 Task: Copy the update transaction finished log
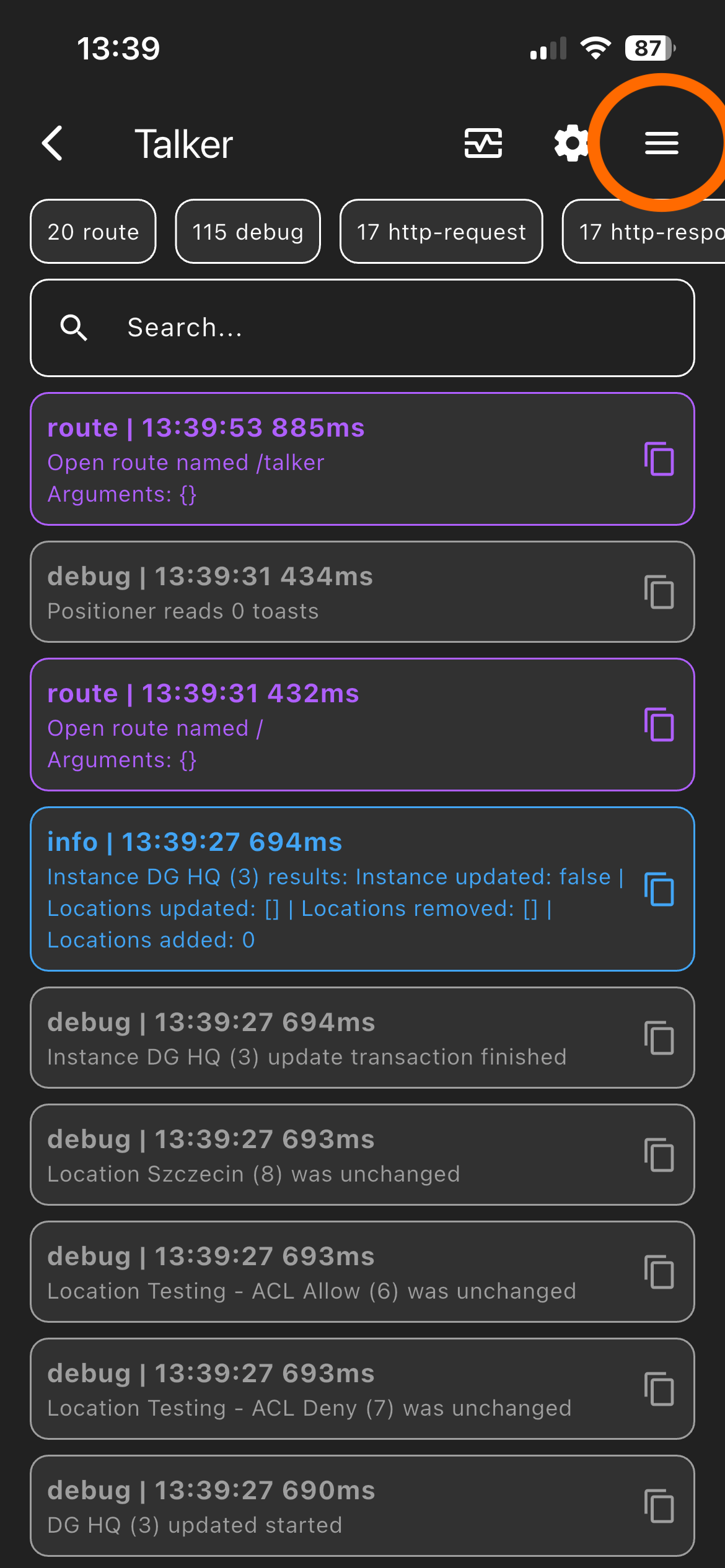[659, 1038]
